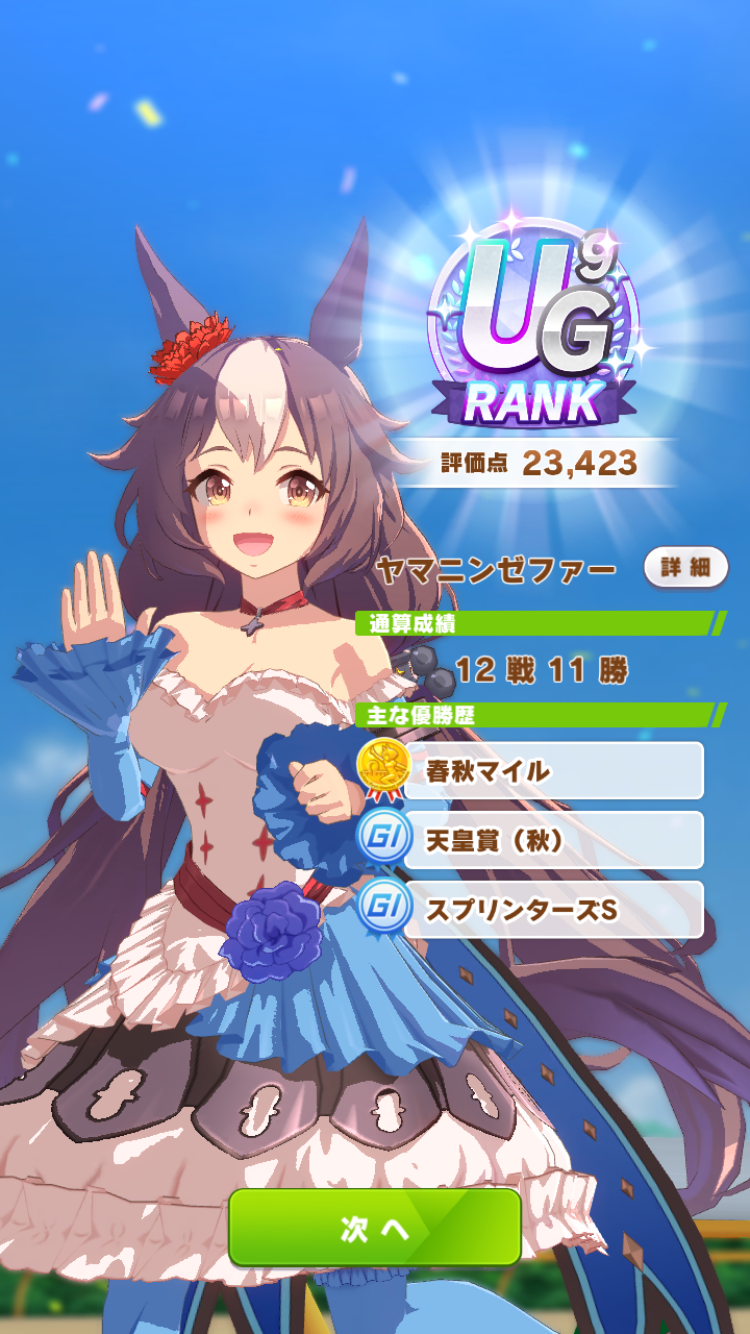Open 詳細 details for ヤマニンゼファー
750x1334 pixels.
tap(685, 568)
